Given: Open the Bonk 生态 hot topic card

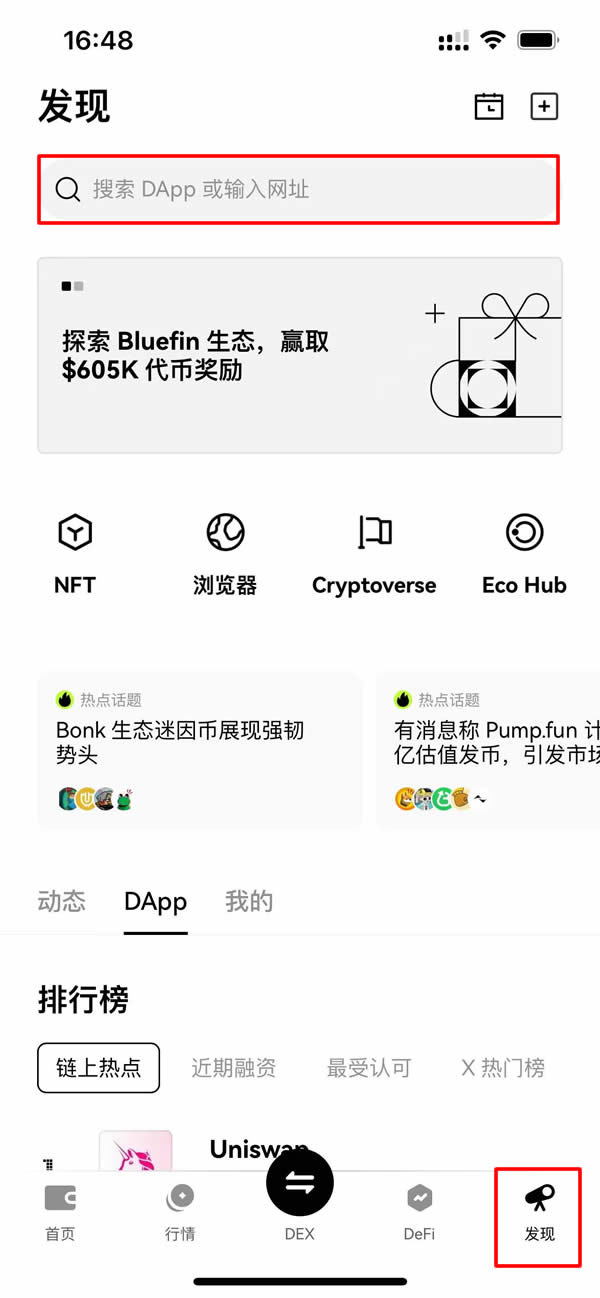Looking at the screenshot, I should click(199, 750).
